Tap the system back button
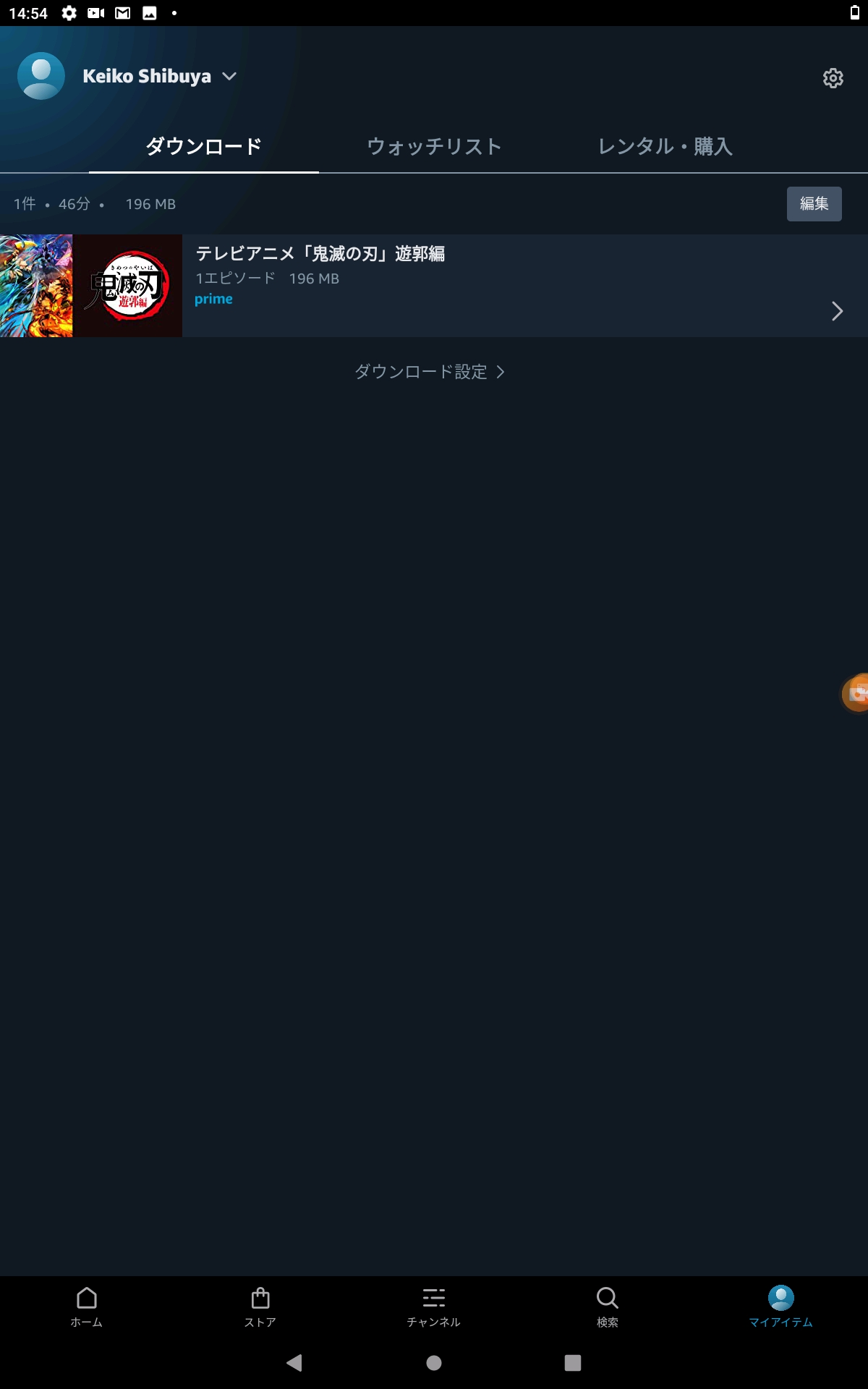The image size is (868, 1389). (x=294, y=1363)
